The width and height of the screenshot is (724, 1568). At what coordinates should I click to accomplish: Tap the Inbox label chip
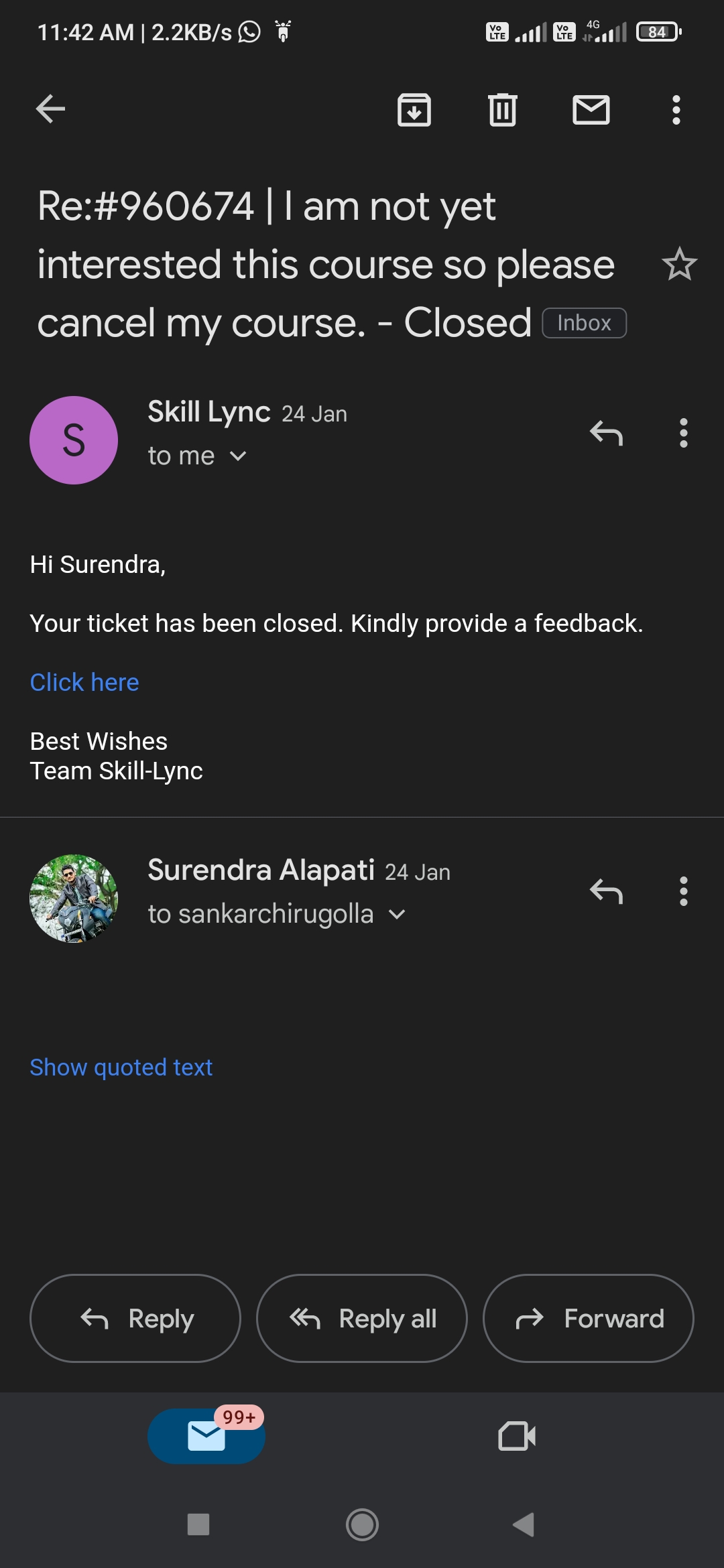tap(584, 323)
